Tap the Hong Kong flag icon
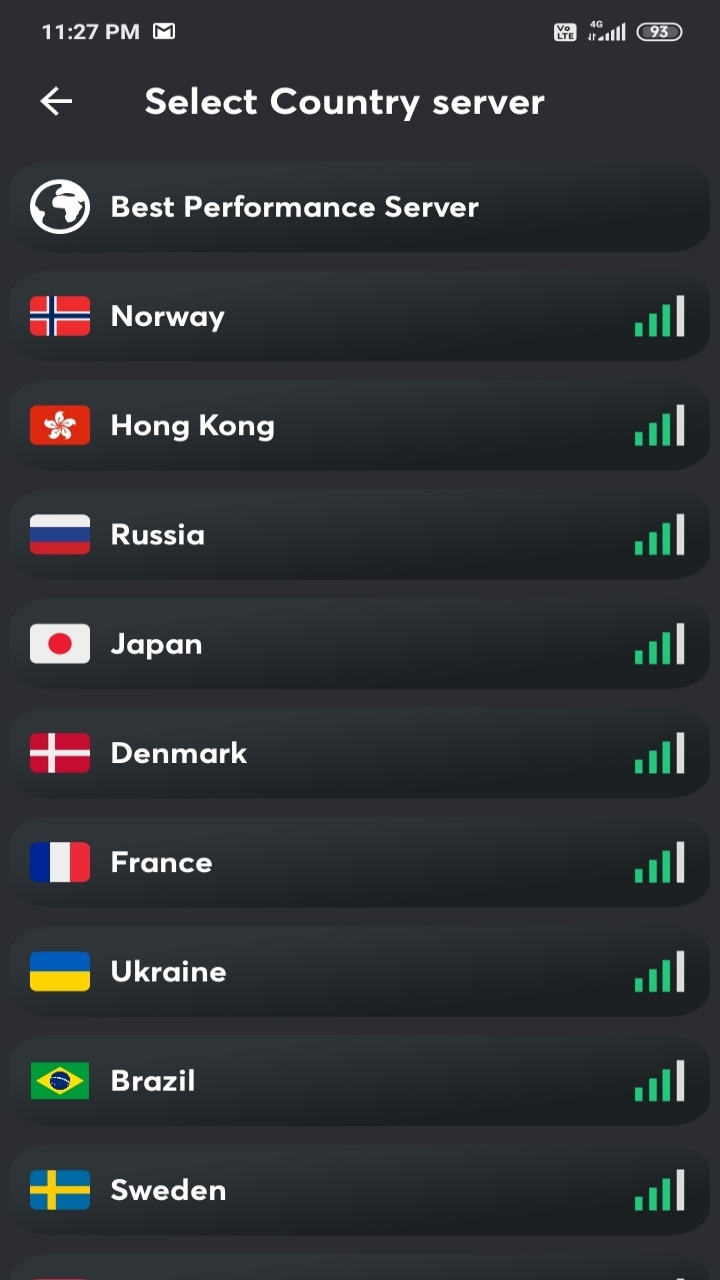 click(60, 425)
